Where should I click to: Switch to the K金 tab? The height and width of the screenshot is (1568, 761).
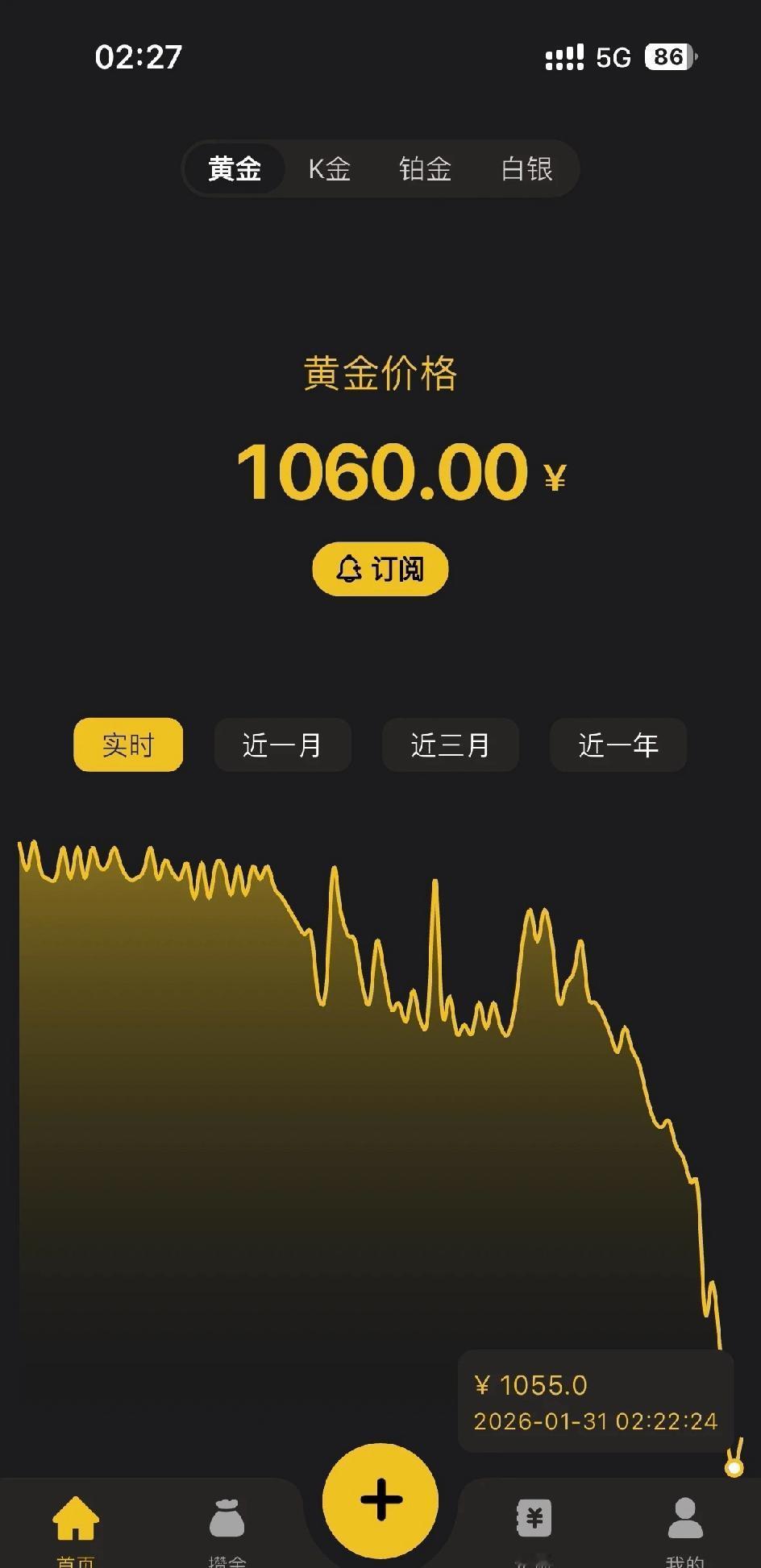click(331, 169)
